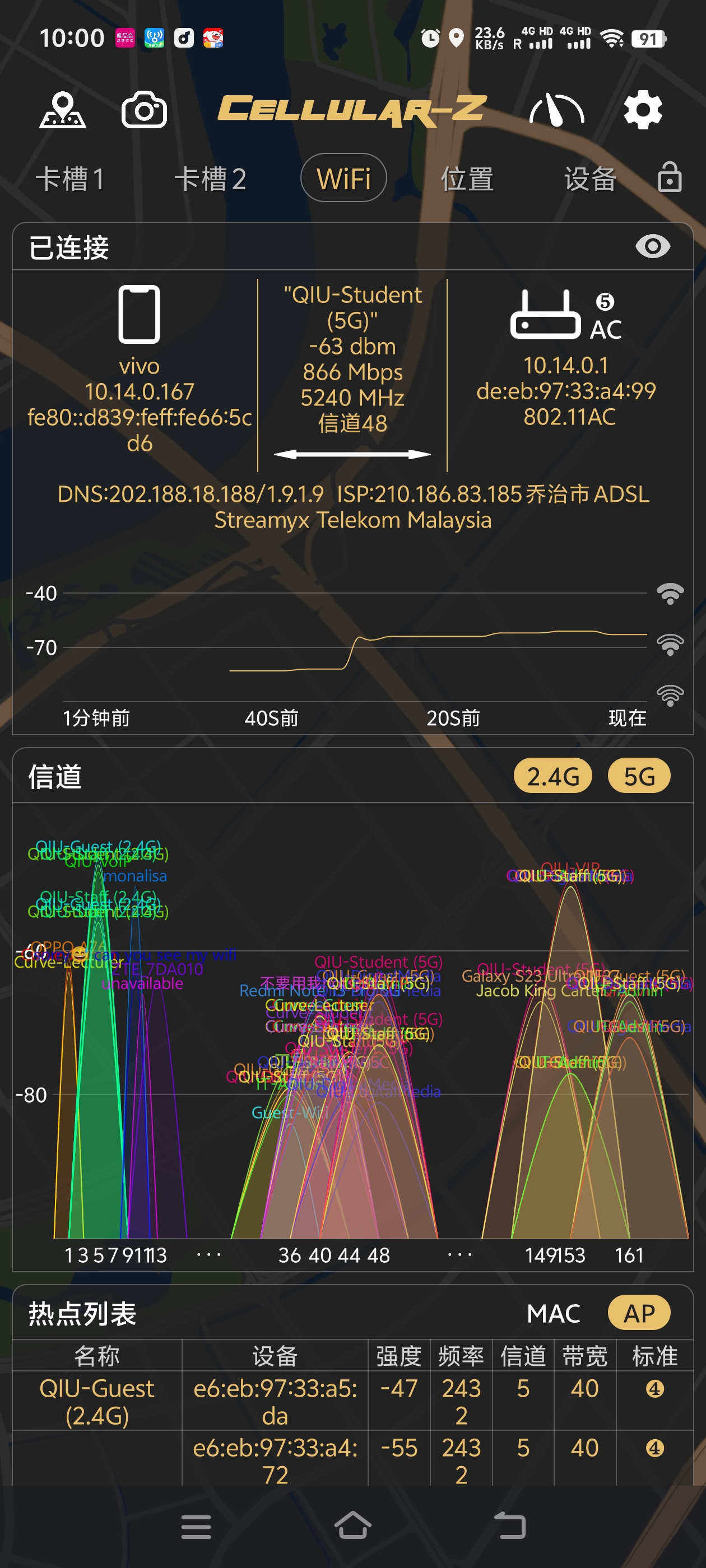Select the WiFi tab
This screenshot has width=706, height=1568.
pos(343,178)
